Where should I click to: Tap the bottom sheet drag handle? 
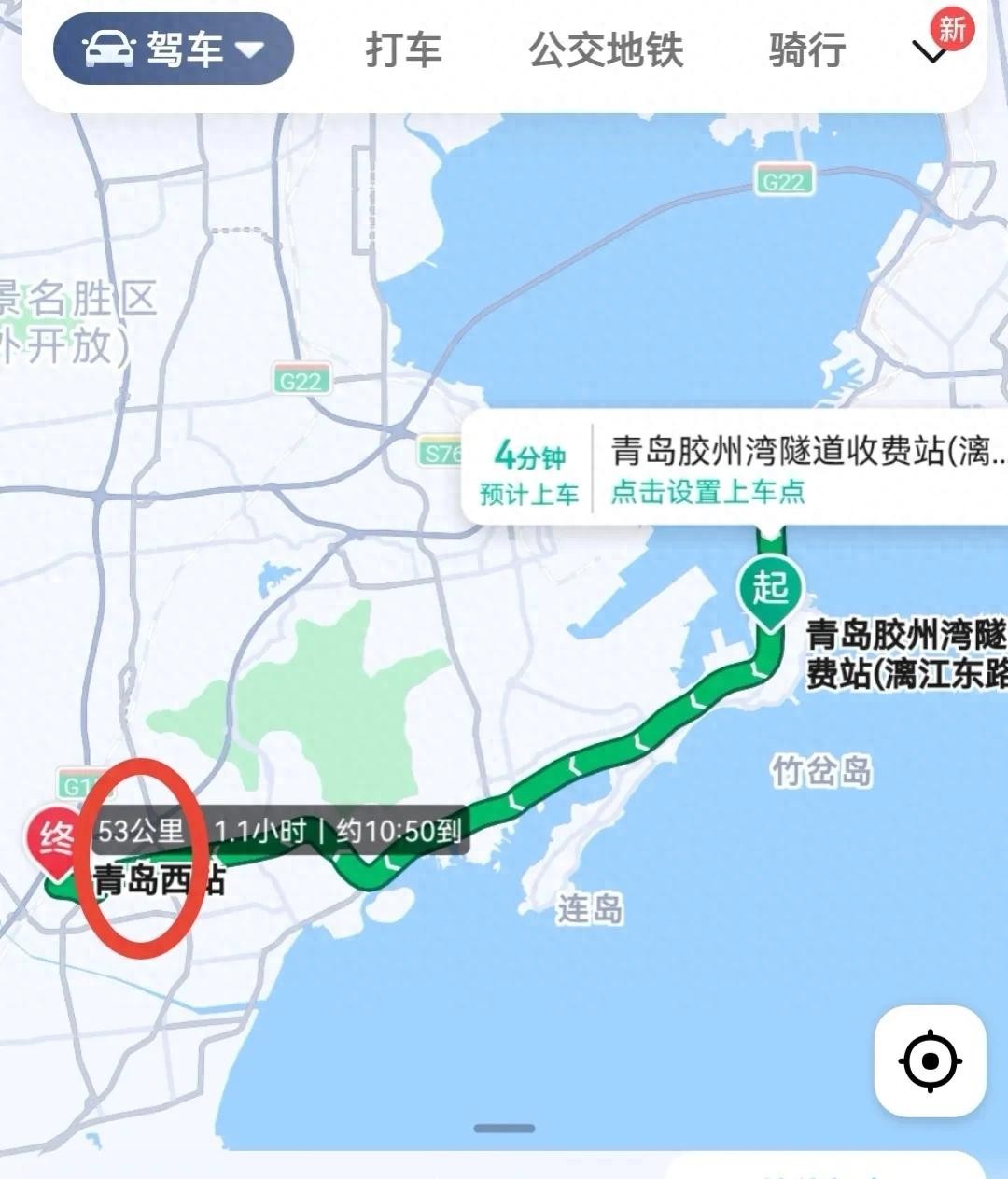(x=504, y=1129)
